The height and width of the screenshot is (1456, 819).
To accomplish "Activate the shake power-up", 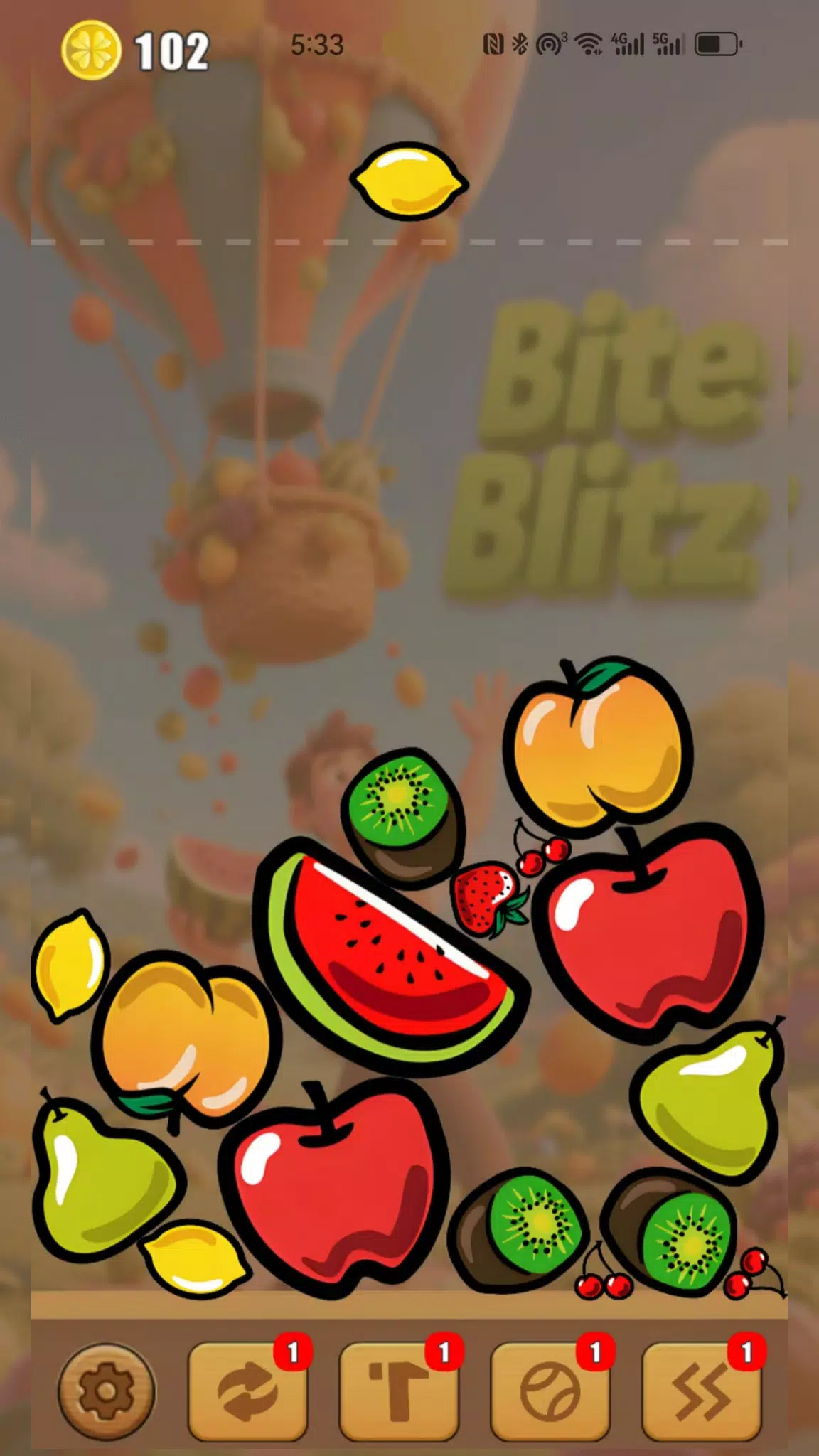I will 701,1391.
